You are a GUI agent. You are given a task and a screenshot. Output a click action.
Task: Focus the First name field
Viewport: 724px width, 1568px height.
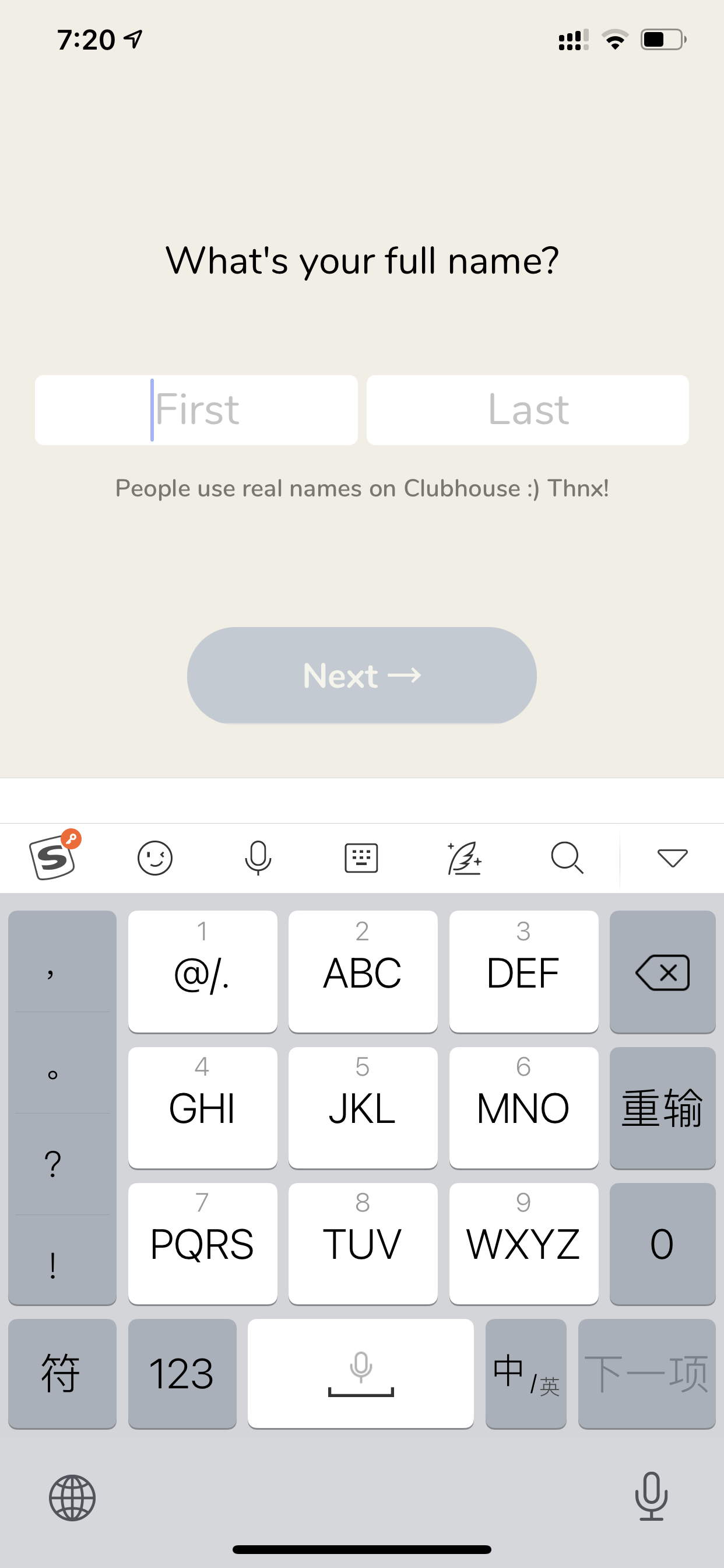click(x=196, y=409)
